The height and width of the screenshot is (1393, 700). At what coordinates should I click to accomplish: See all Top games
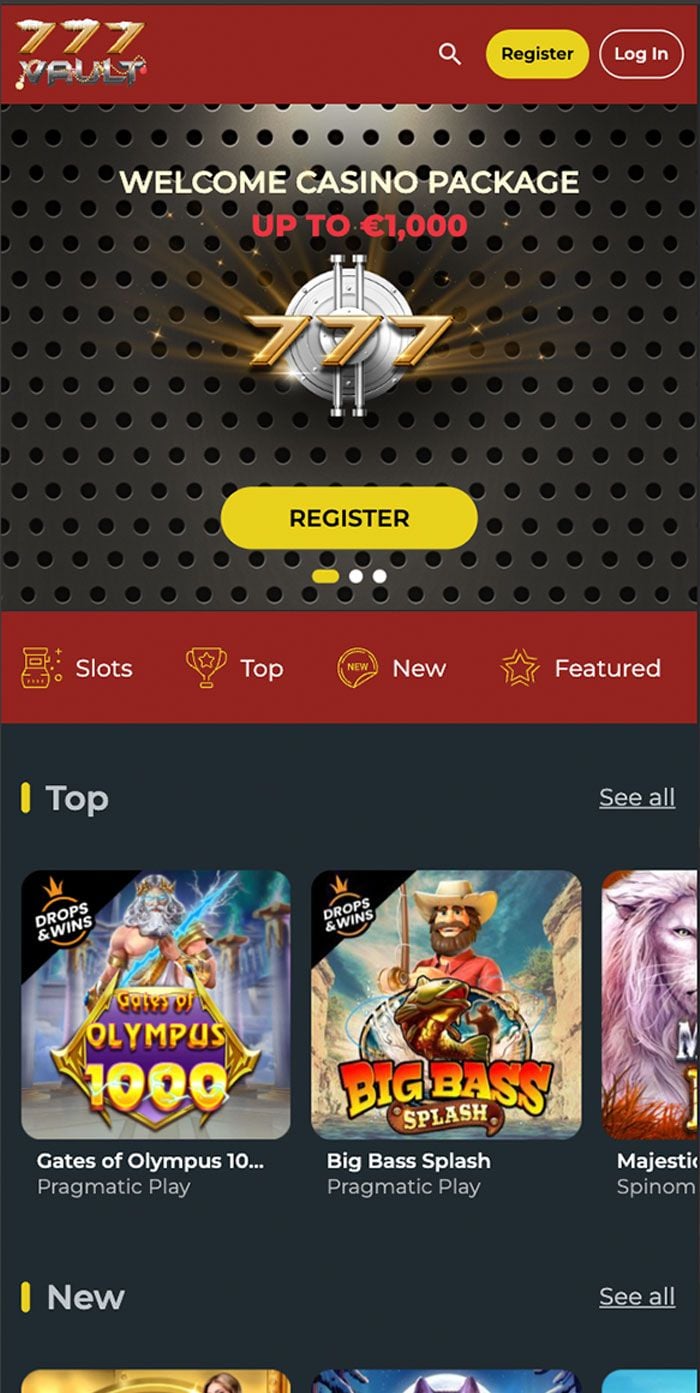(x=637, y=797)
